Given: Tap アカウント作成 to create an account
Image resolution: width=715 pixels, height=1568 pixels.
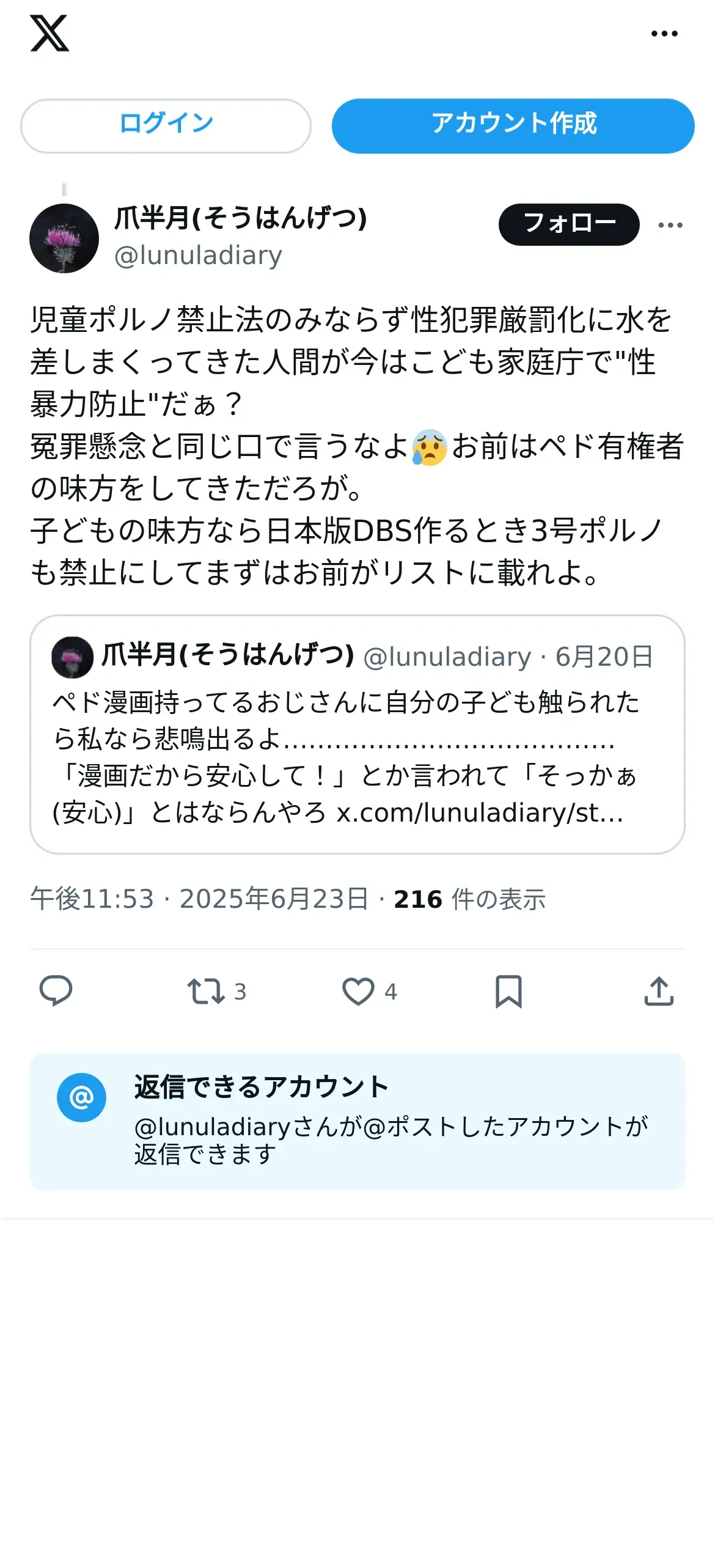Looking at the screenshot, I should click(513, 126).
